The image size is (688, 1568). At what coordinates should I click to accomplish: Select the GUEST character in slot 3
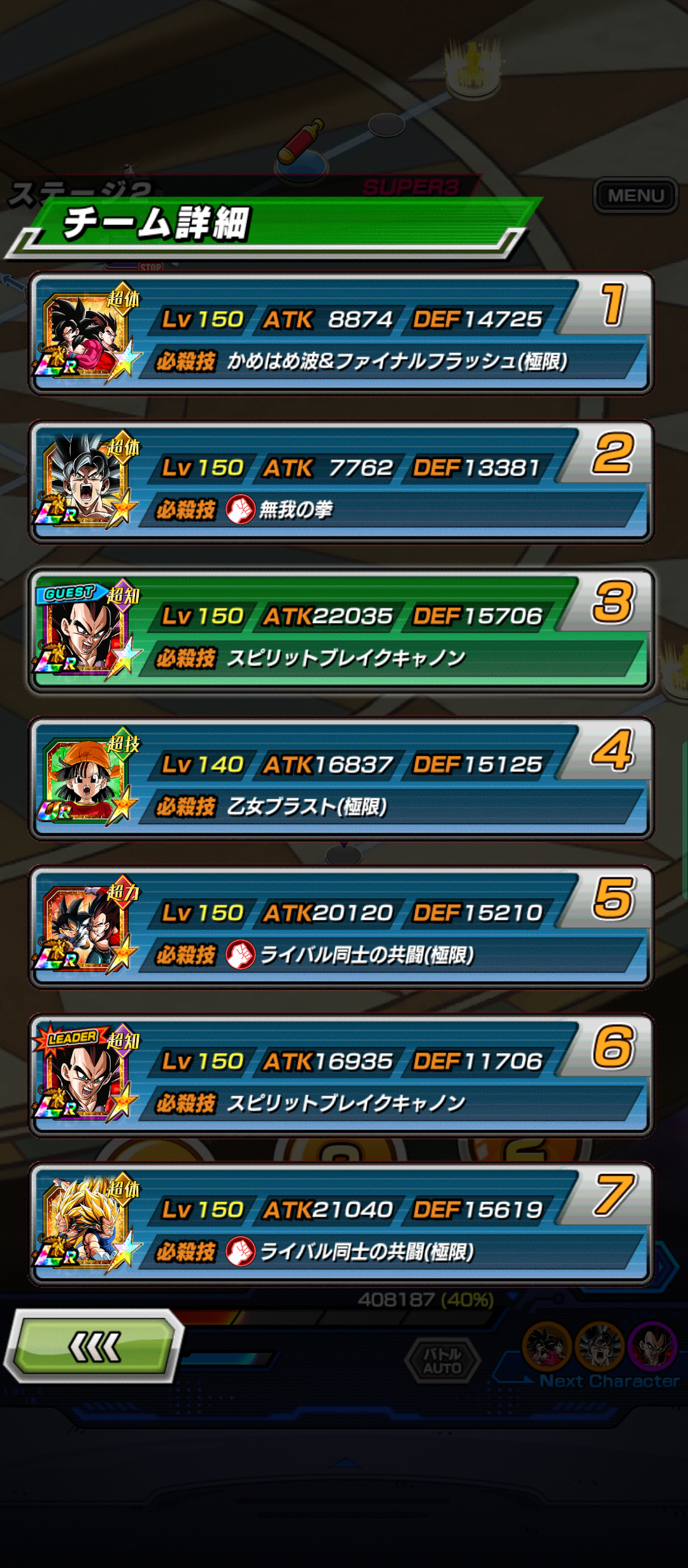click(341, 631)
